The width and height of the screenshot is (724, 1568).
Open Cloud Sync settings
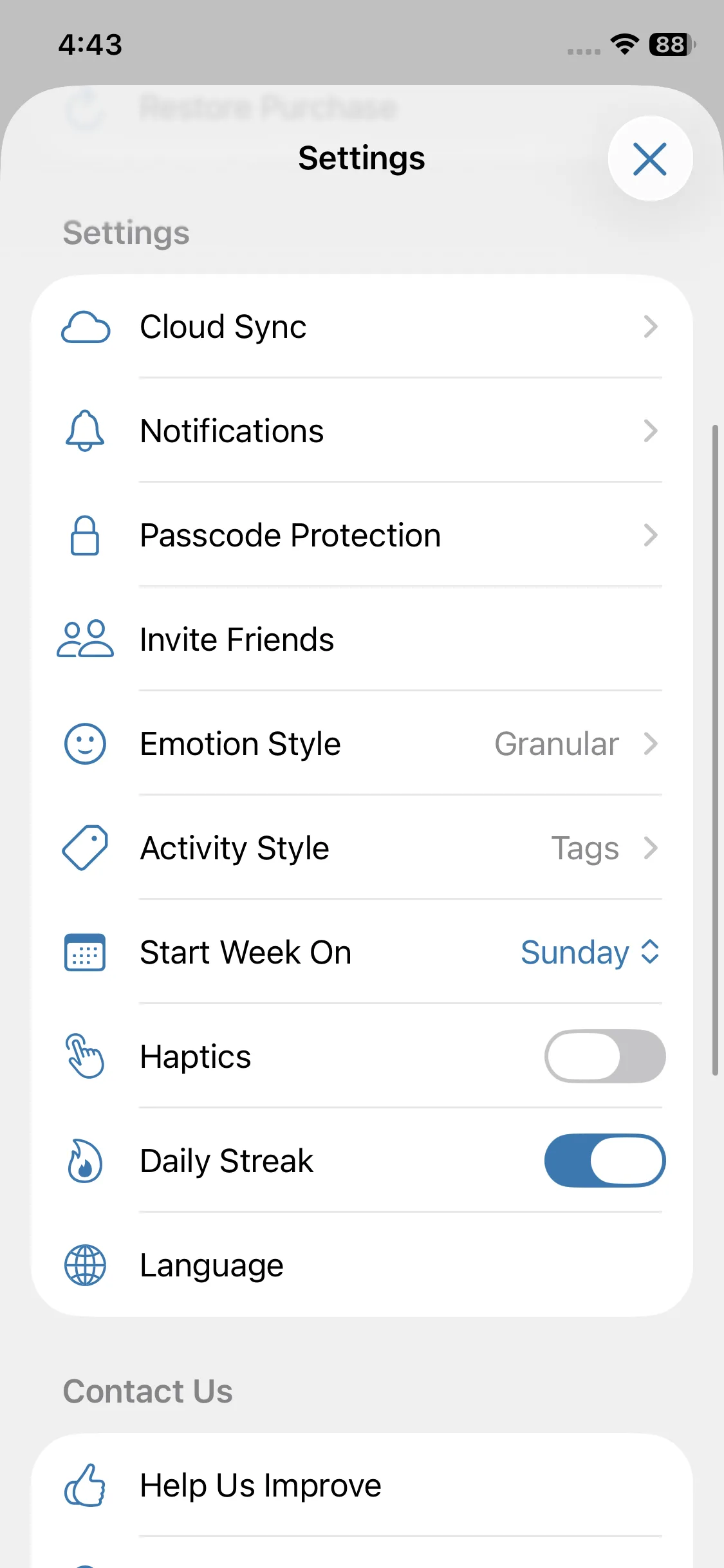(362, 327)
